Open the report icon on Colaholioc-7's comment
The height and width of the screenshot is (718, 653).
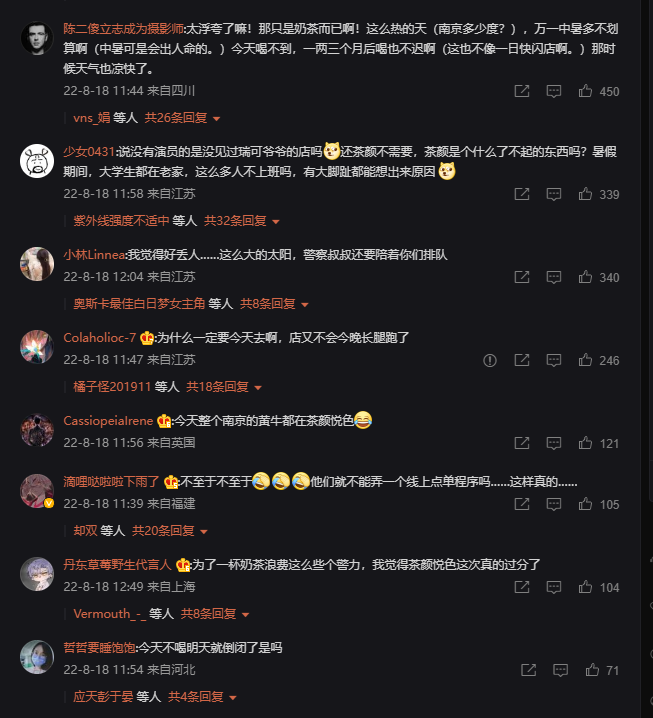tap(490, 360)
